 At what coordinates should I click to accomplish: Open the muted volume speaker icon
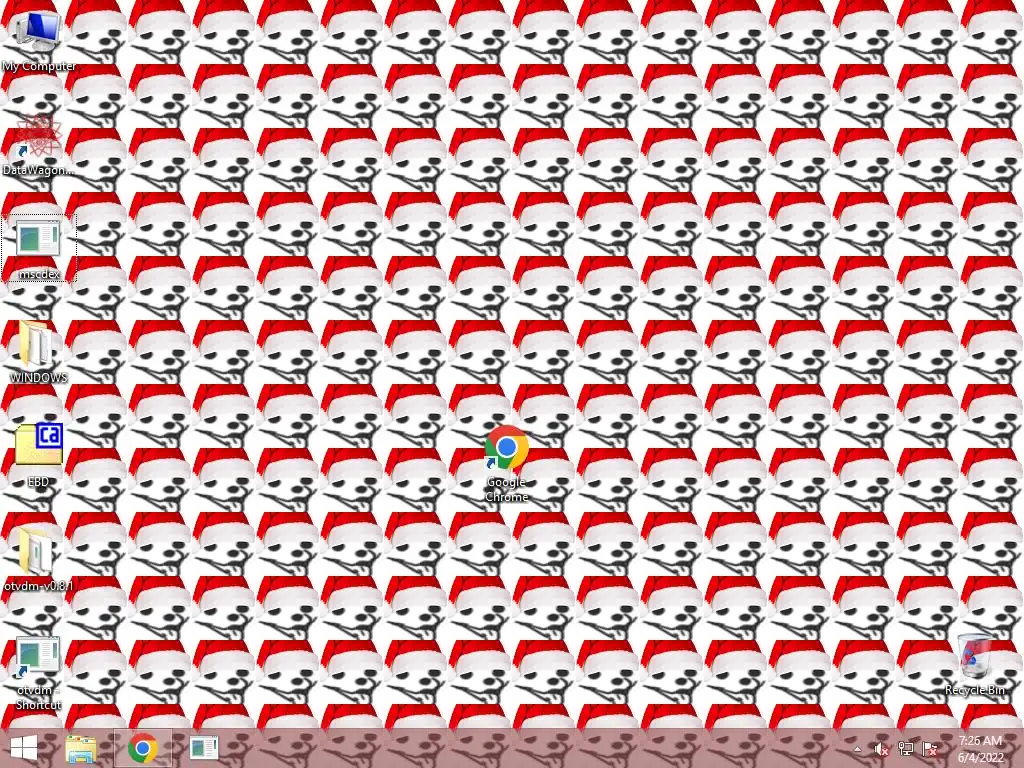point(882,749)
